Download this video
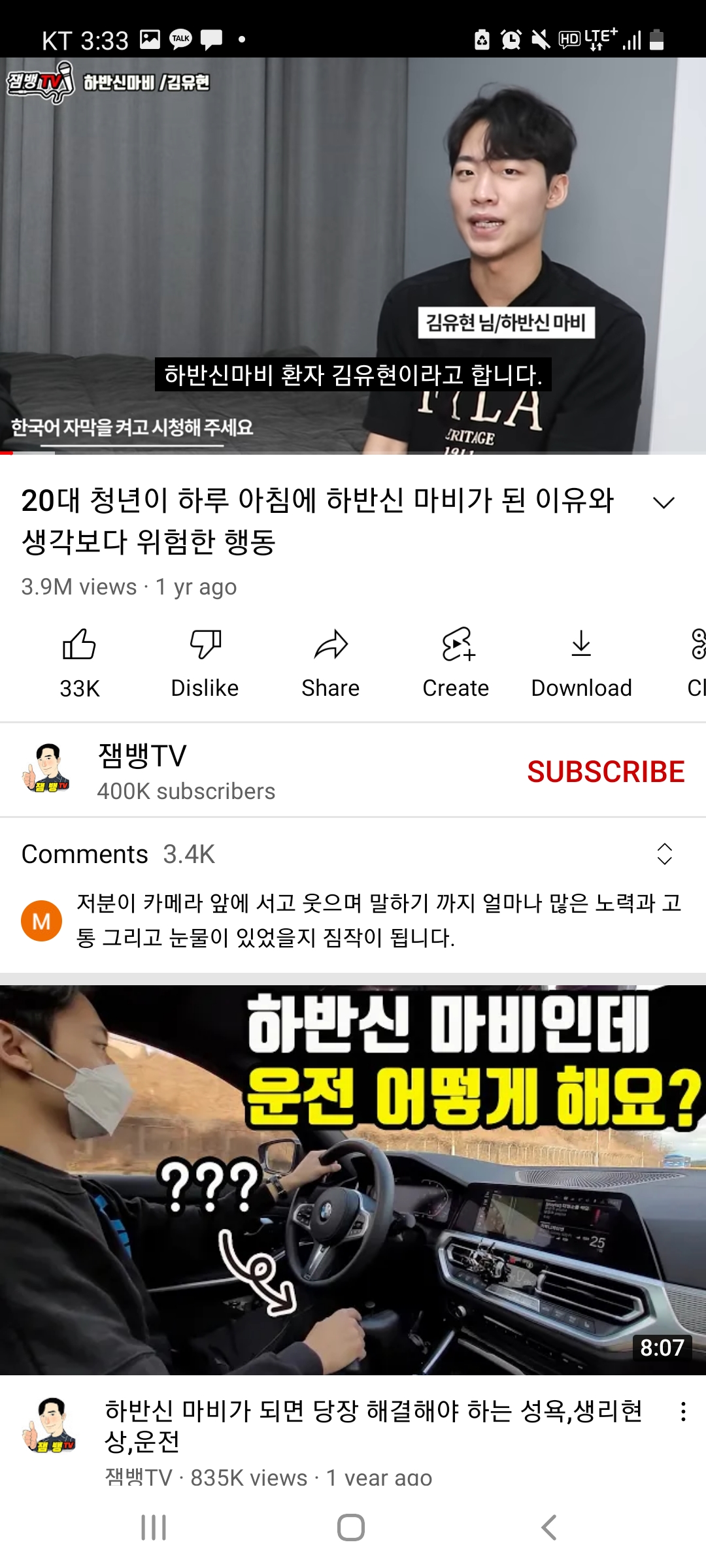 point(581,661)
